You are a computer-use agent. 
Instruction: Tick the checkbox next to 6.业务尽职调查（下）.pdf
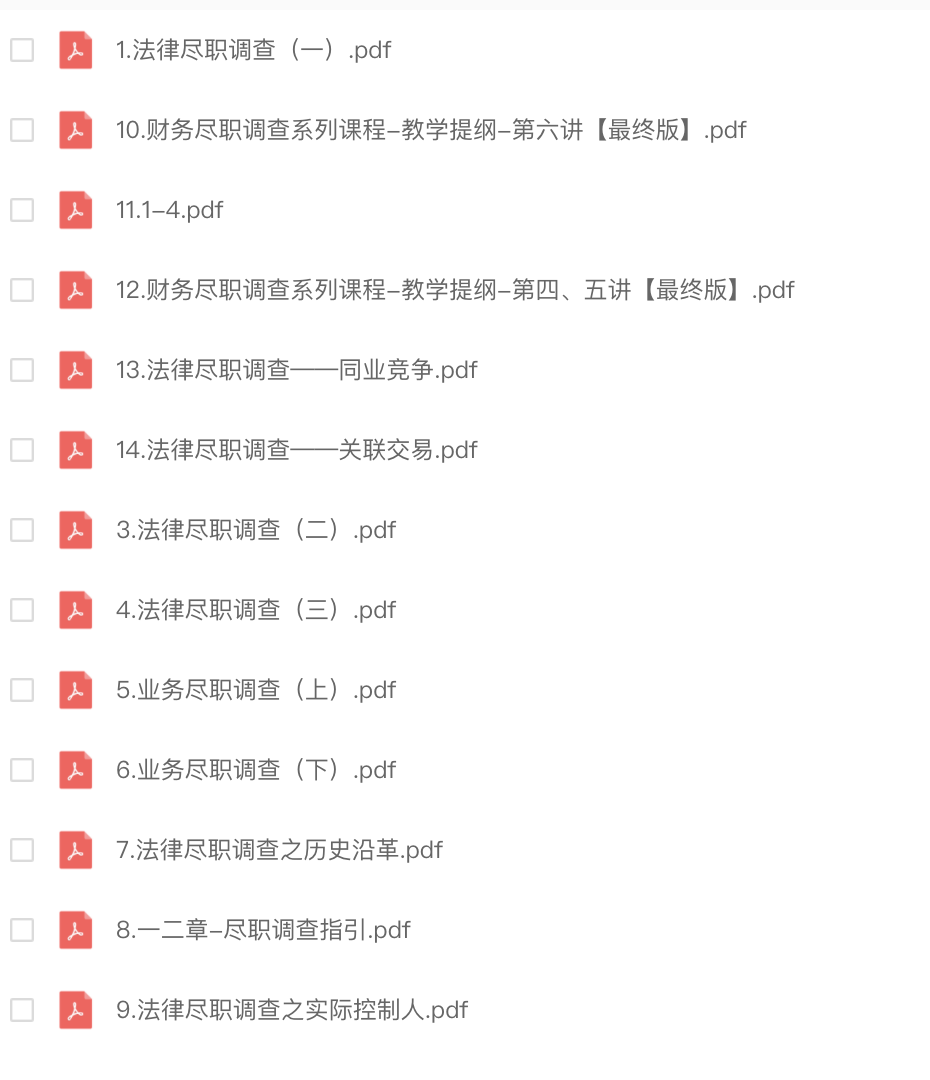[x=22, y=770]
